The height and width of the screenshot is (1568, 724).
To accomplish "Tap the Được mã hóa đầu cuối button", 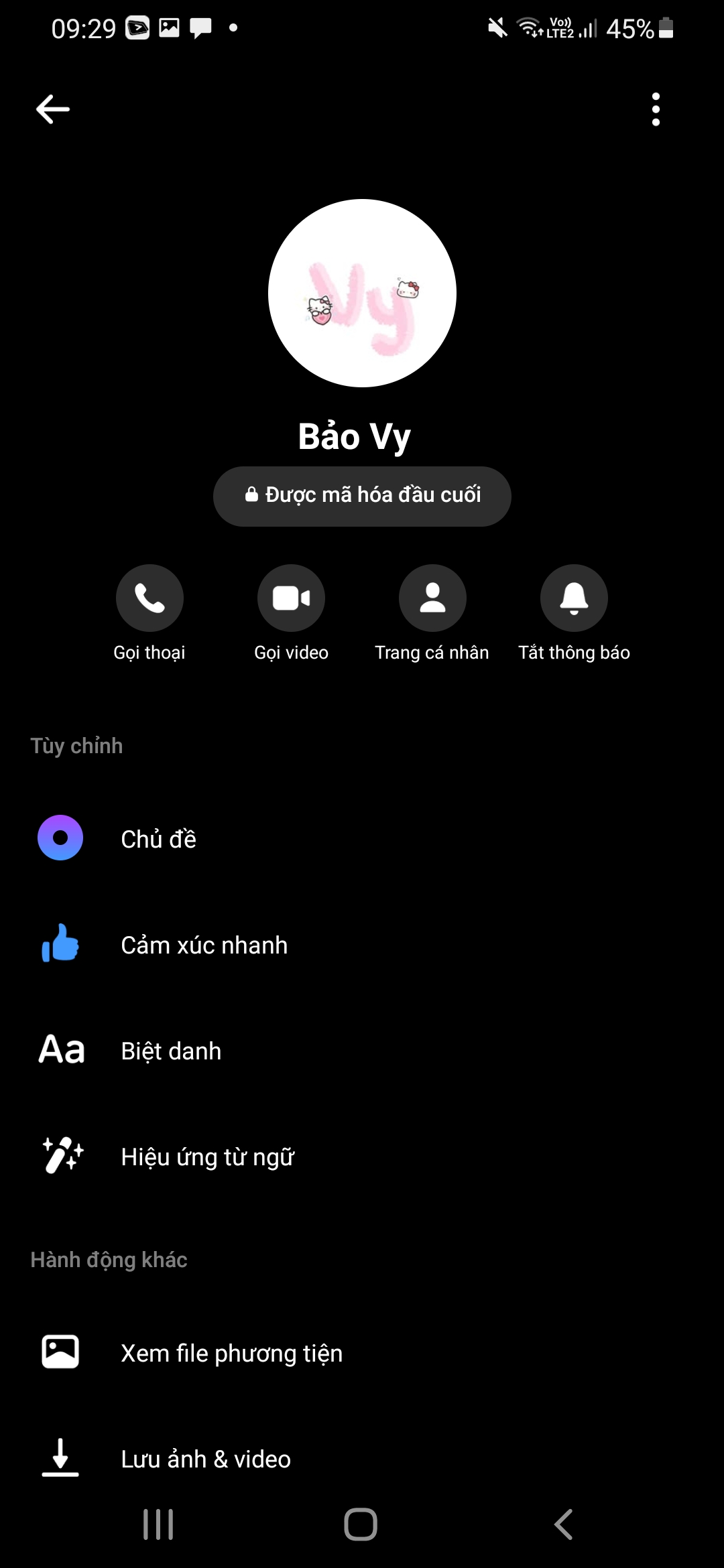I will pyautogui.click(x=362, y=496).
